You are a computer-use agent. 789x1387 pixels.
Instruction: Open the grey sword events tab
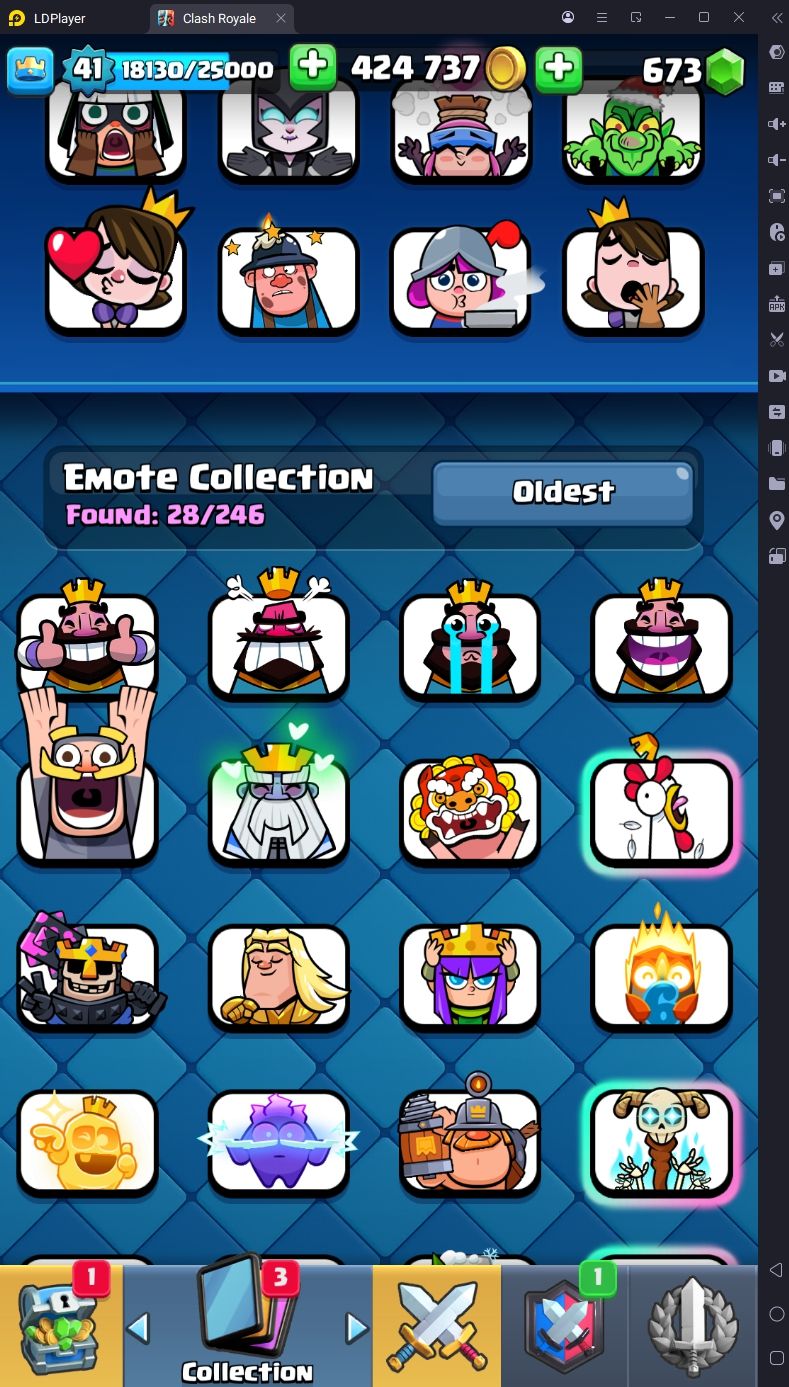click(694, 1325)
